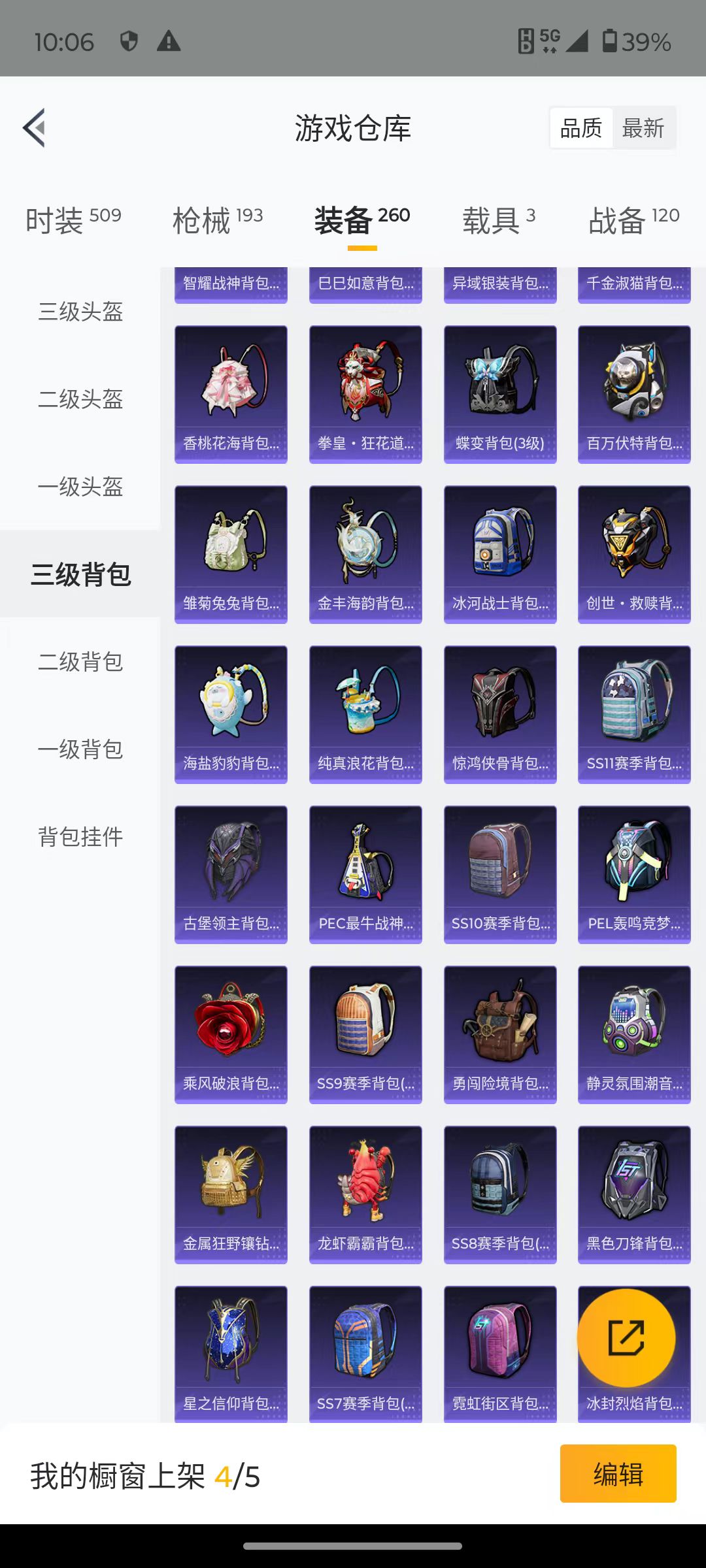View the 龙虾霸霸背包 item
The width and height of the screenshot is (706, 1568).
click(365, 1195)
